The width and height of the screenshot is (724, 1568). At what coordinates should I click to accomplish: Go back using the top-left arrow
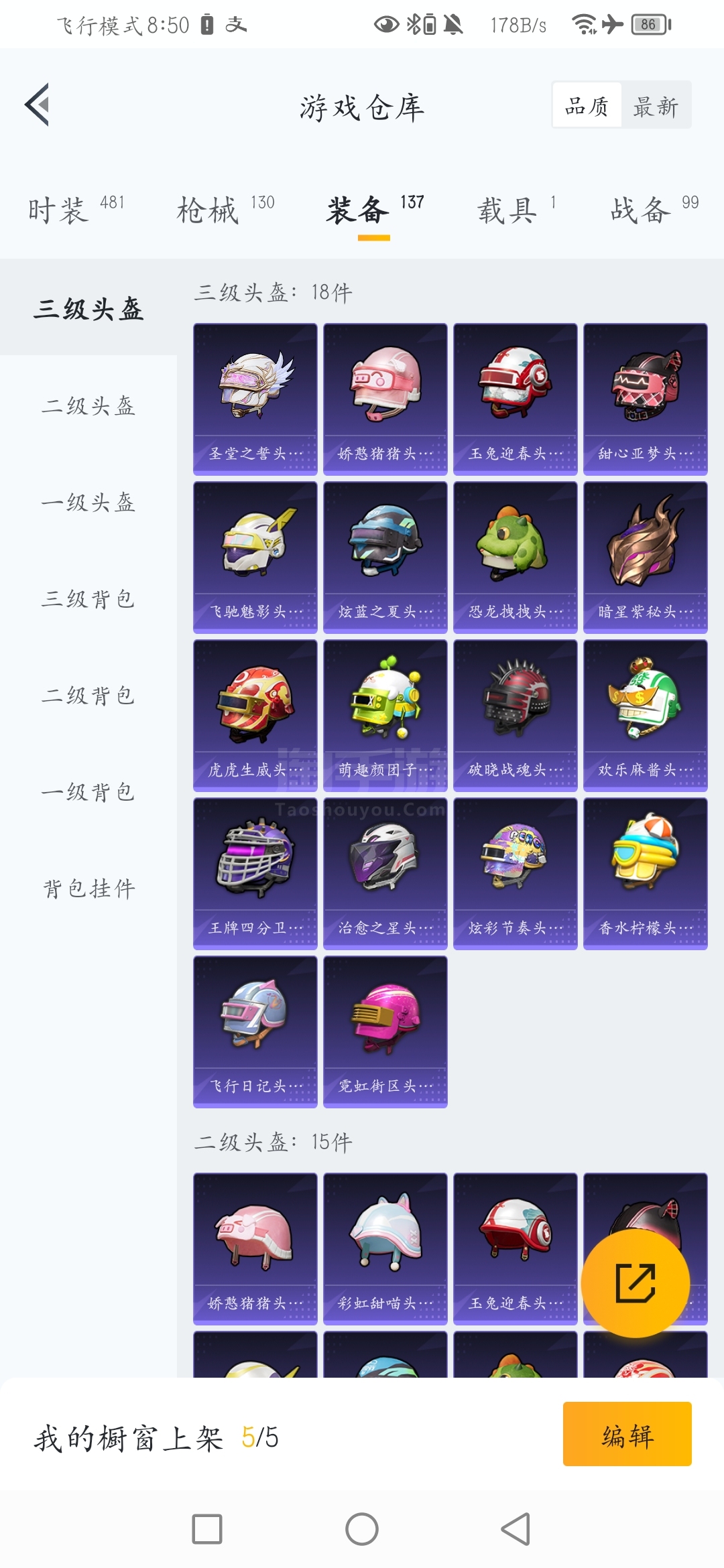tap(38, 105)
